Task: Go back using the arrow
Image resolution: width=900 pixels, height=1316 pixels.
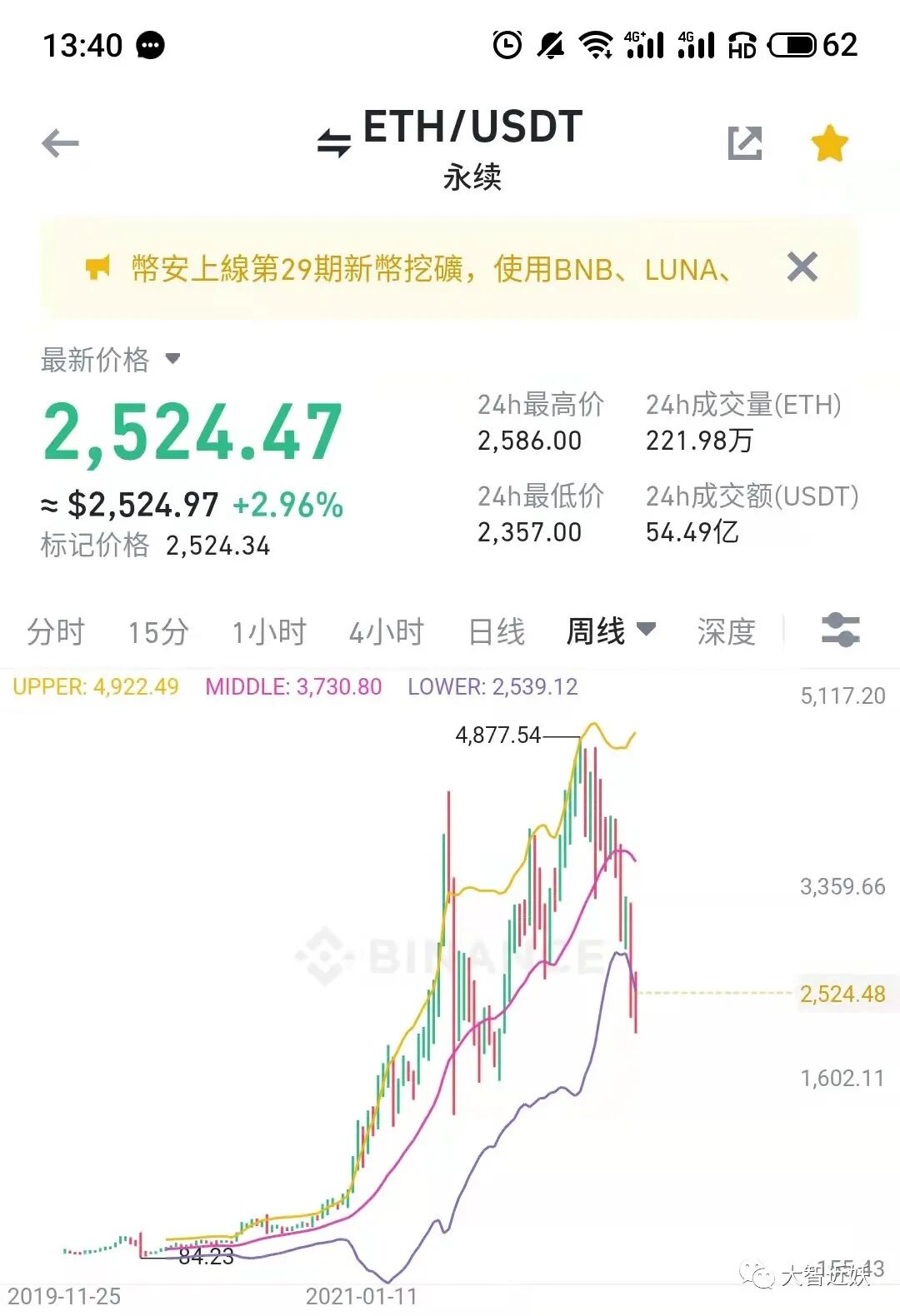Action: click(60, 143)
